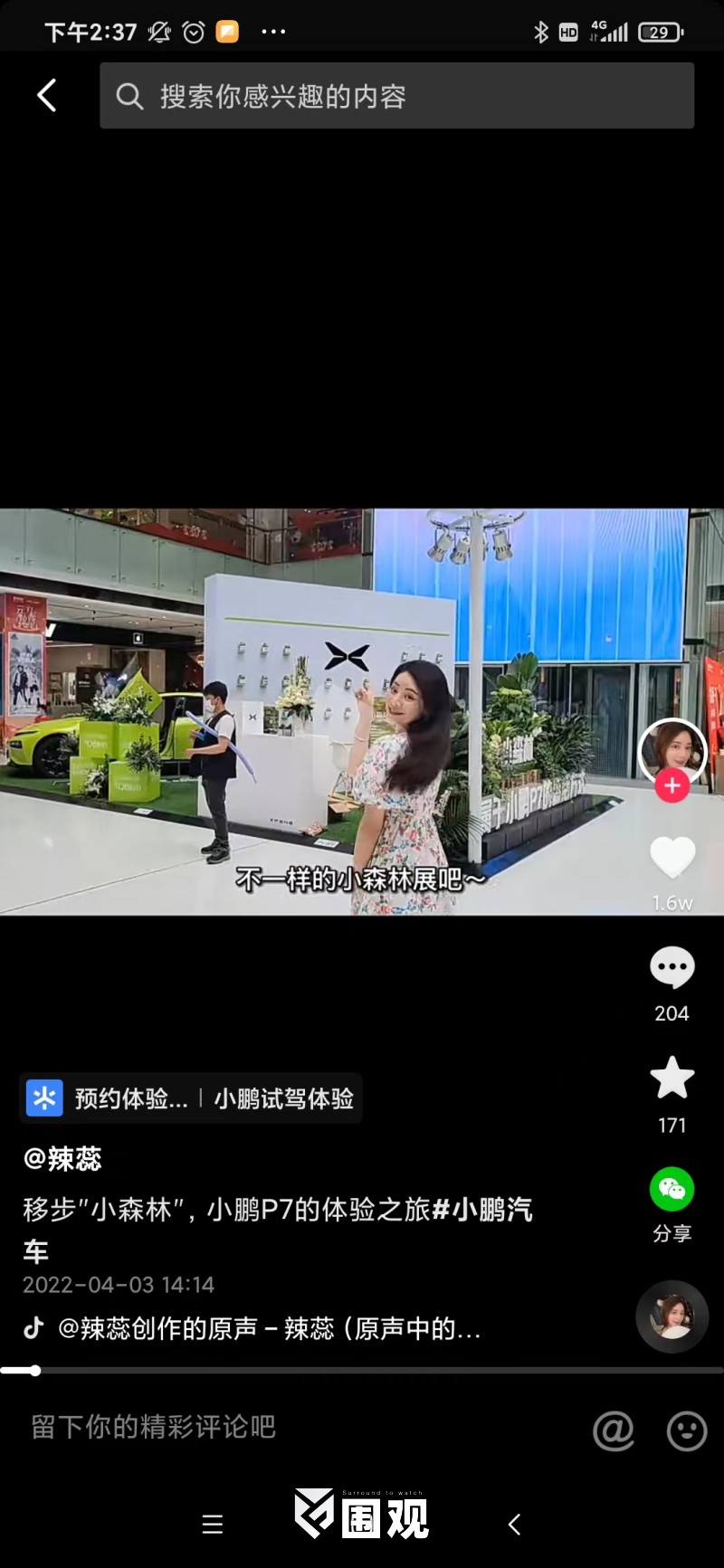Open the comments with 204 replies

(x=672, y=969)
